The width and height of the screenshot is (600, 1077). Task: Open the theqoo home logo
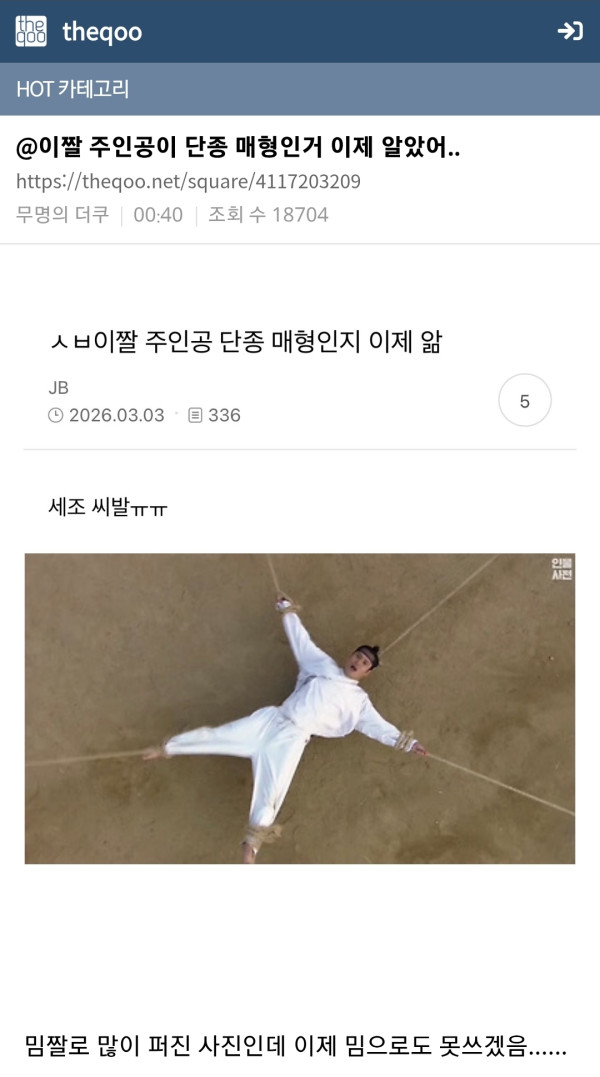[31, 31]
